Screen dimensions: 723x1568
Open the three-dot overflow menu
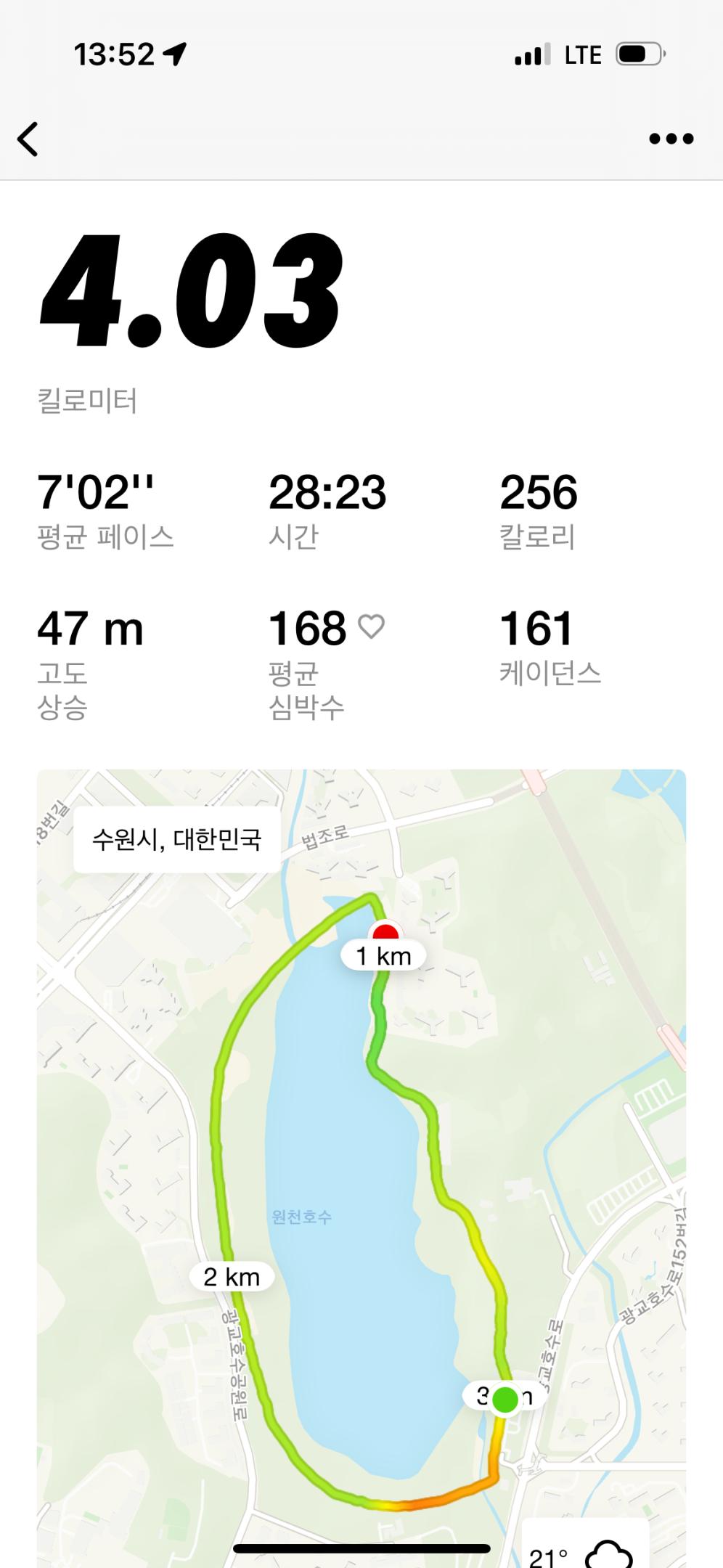pos(671,139)
